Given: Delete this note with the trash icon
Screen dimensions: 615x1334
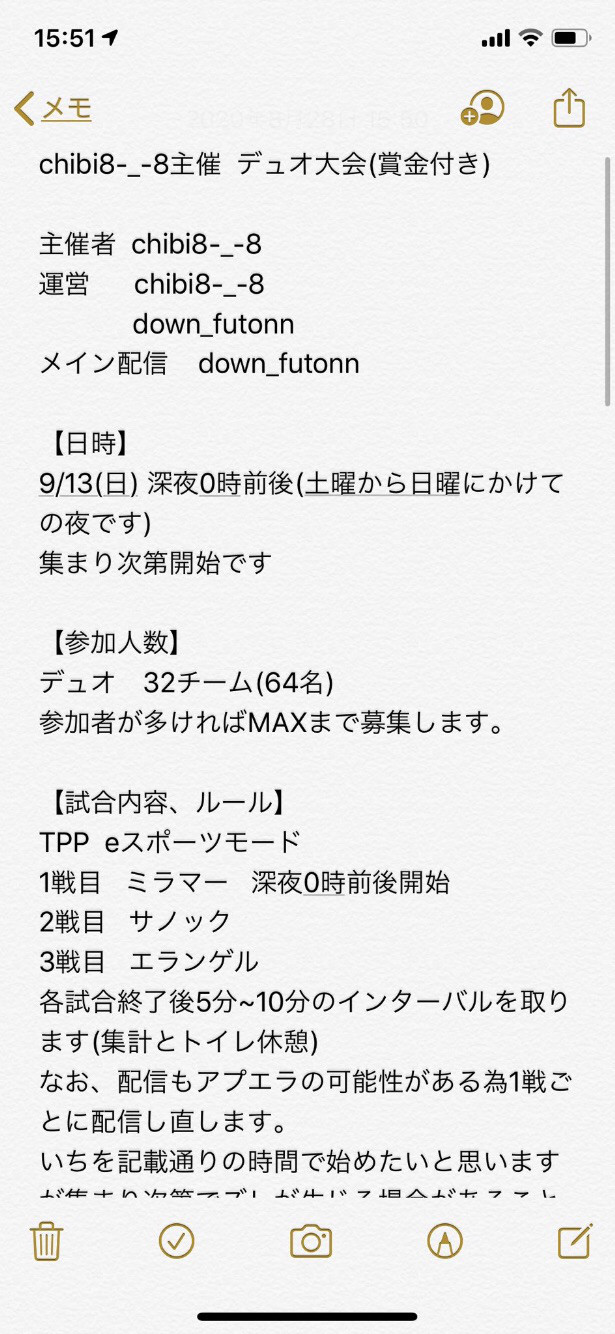Looking at the screenshot, I should (x=46, y=1241).
